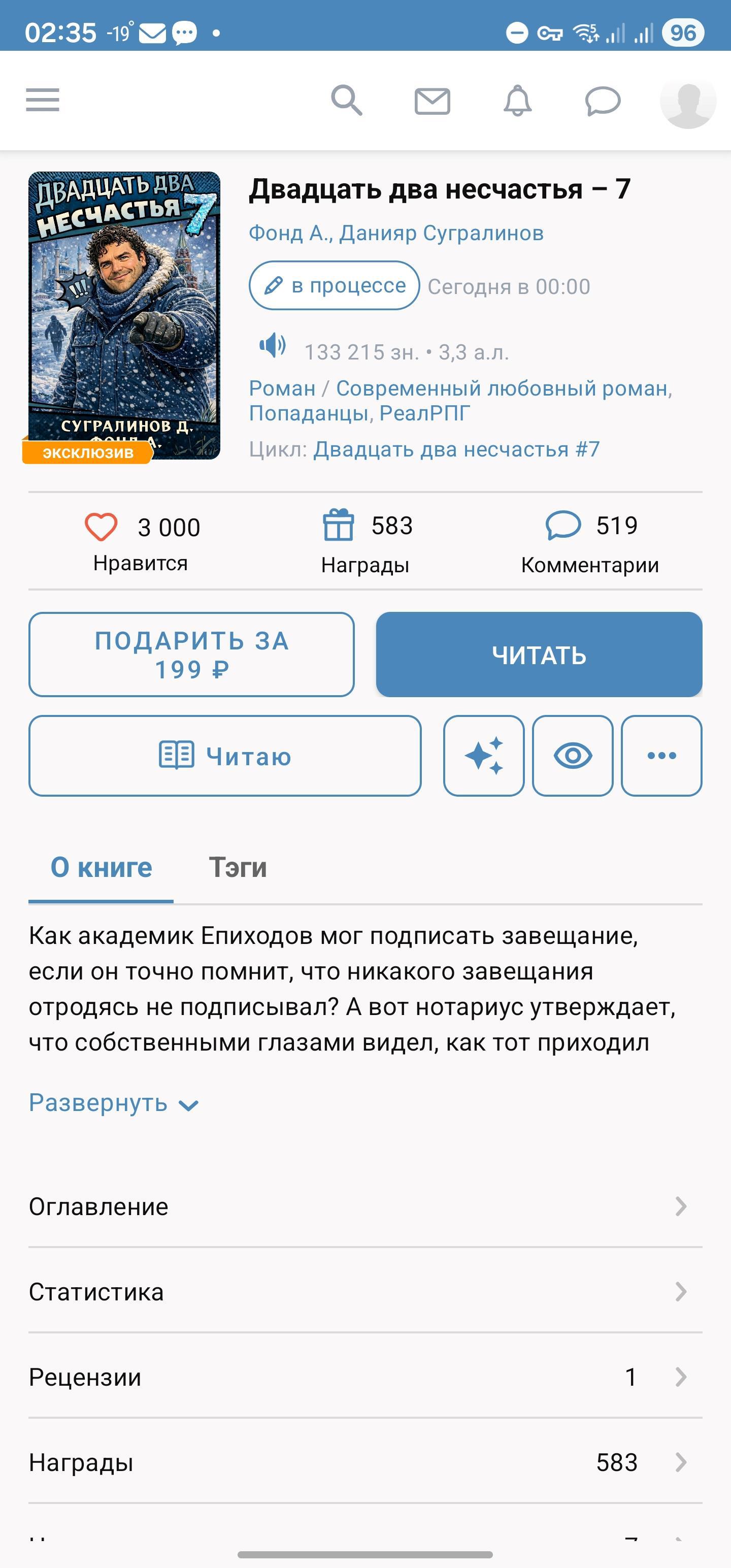The width and height of the screenshot is (731, 1568).
Task: Open the hamburger drawer menu
Action: click(x=43, y=100)
